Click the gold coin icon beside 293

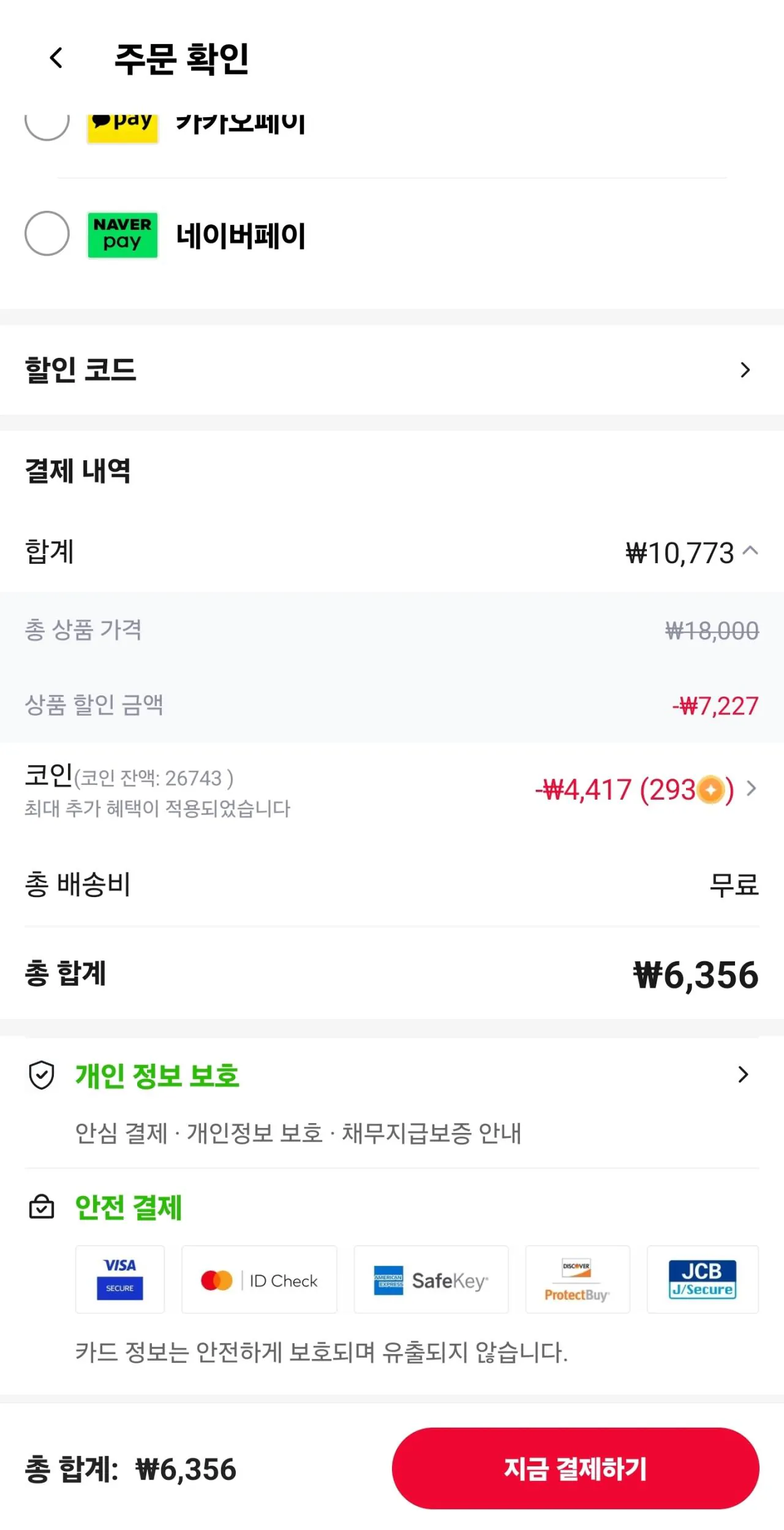(710, 790)
